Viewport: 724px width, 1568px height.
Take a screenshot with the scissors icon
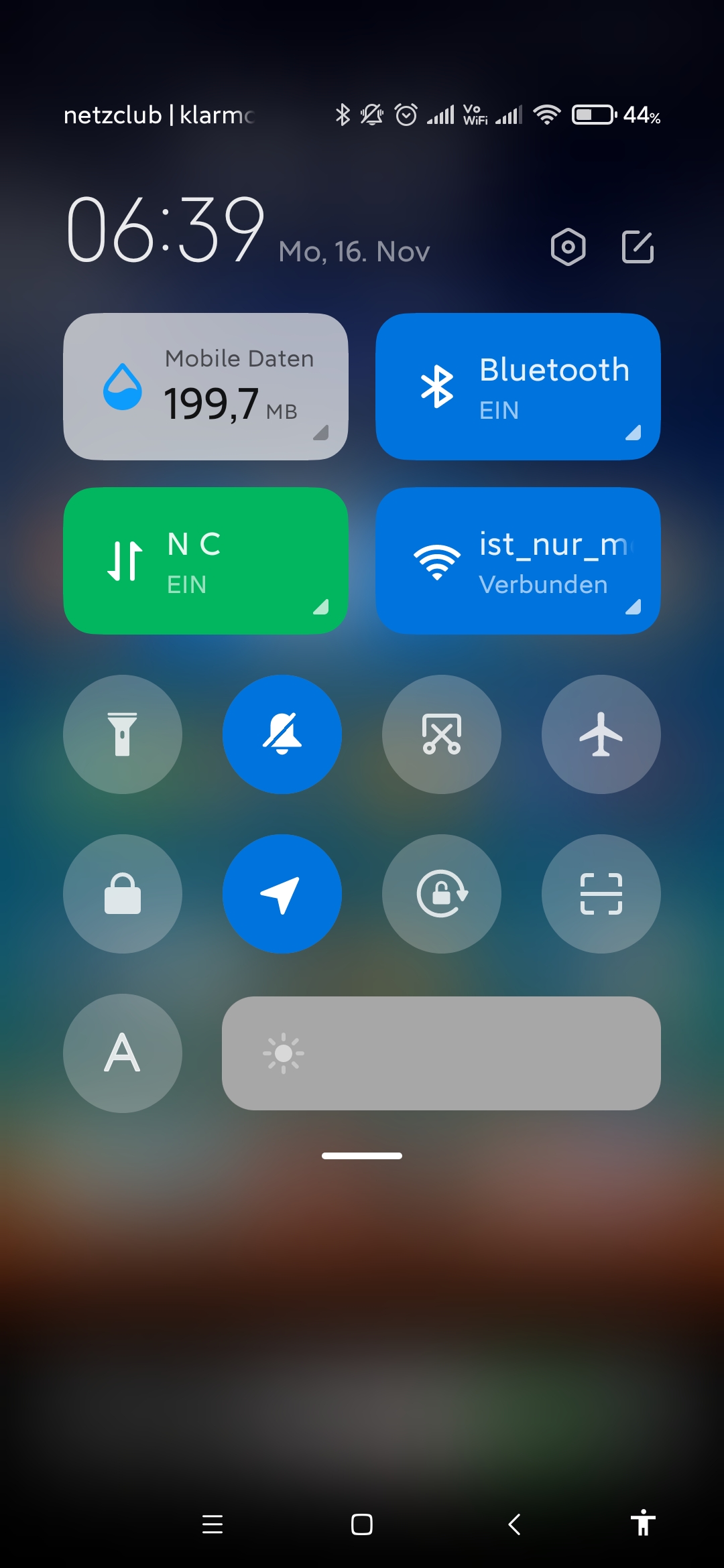pyautogui.click(x=442, y=734)
